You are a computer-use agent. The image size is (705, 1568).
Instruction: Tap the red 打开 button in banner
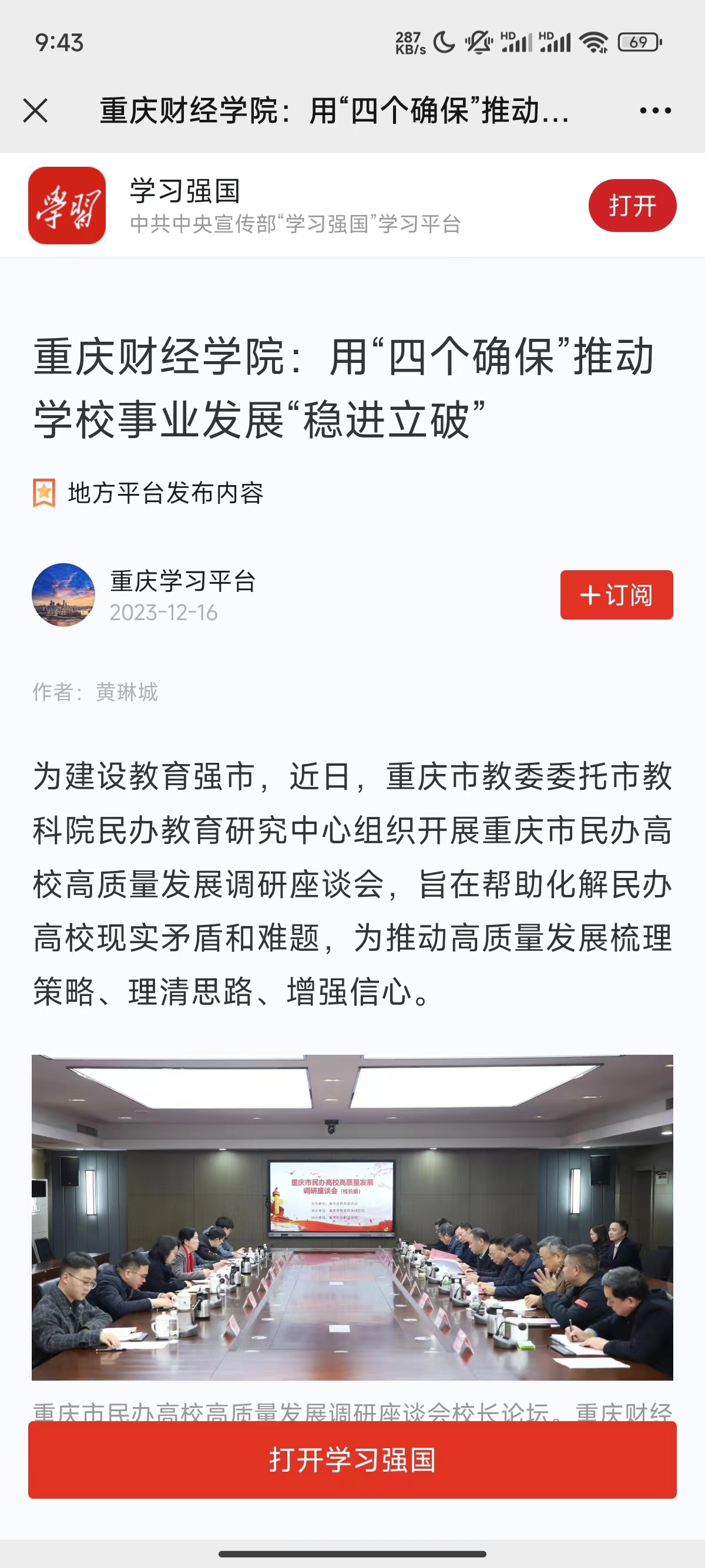(632, 206)
